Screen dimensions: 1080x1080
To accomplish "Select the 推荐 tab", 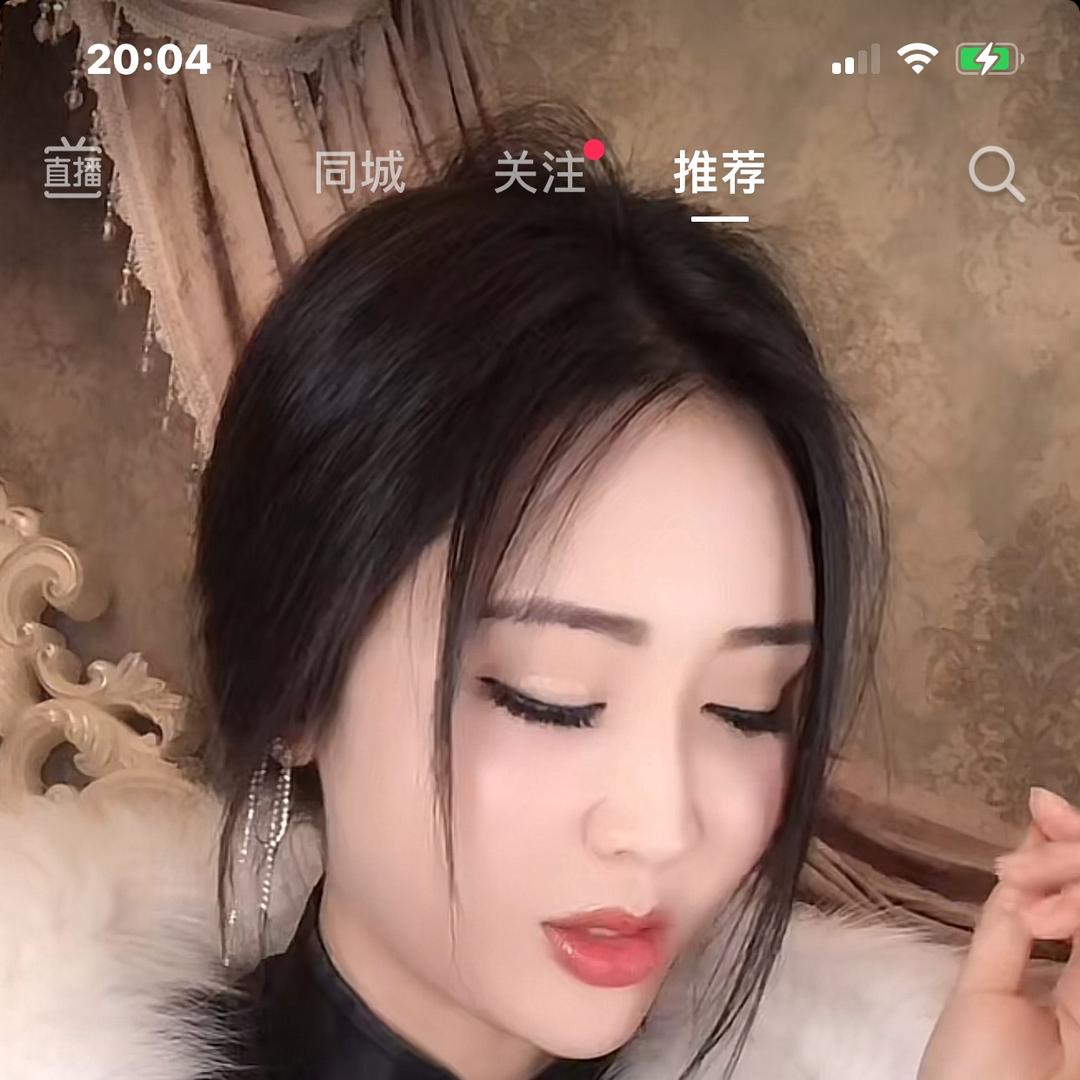I will pos(719,174).
